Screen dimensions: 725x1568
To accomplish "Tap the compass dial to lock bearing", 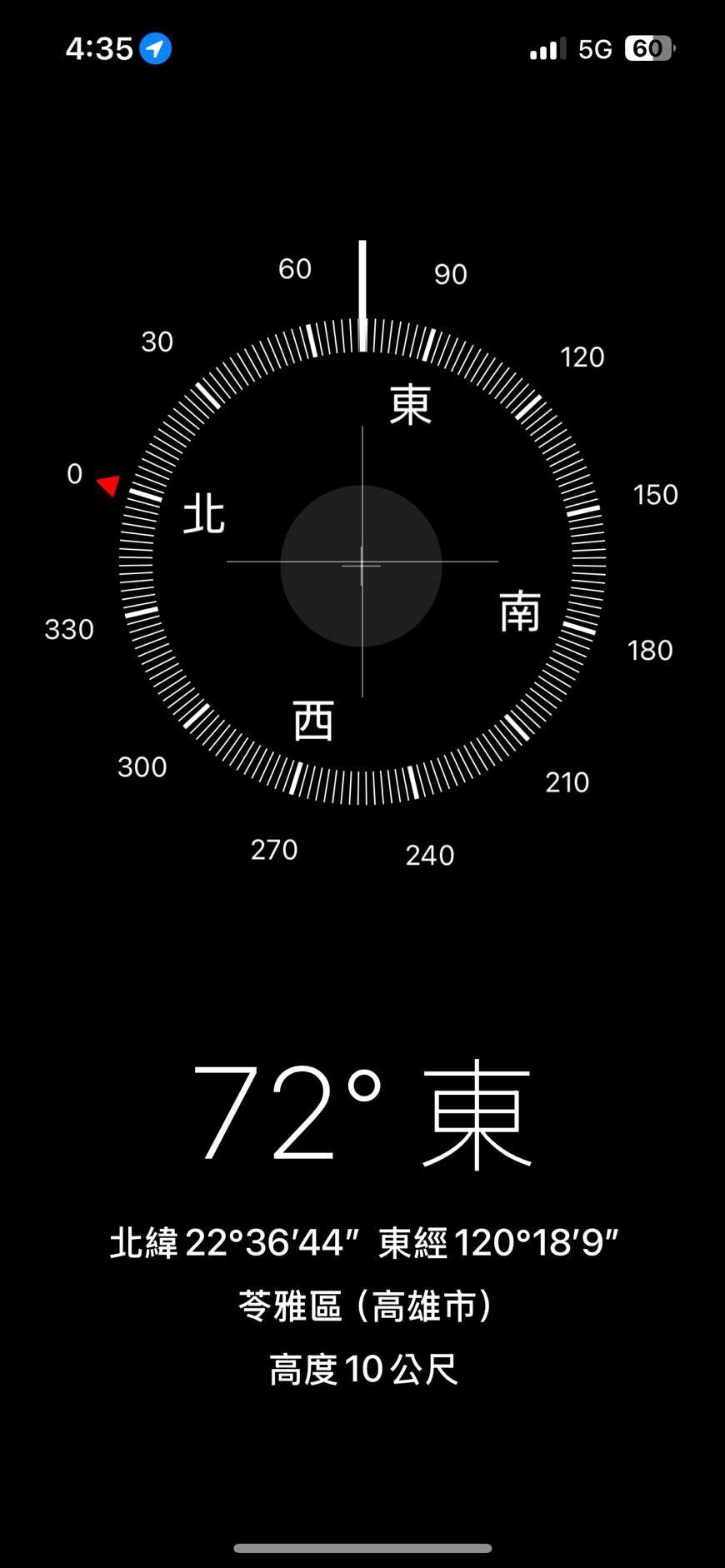I will pyautogui.click(x=362, y=563).
